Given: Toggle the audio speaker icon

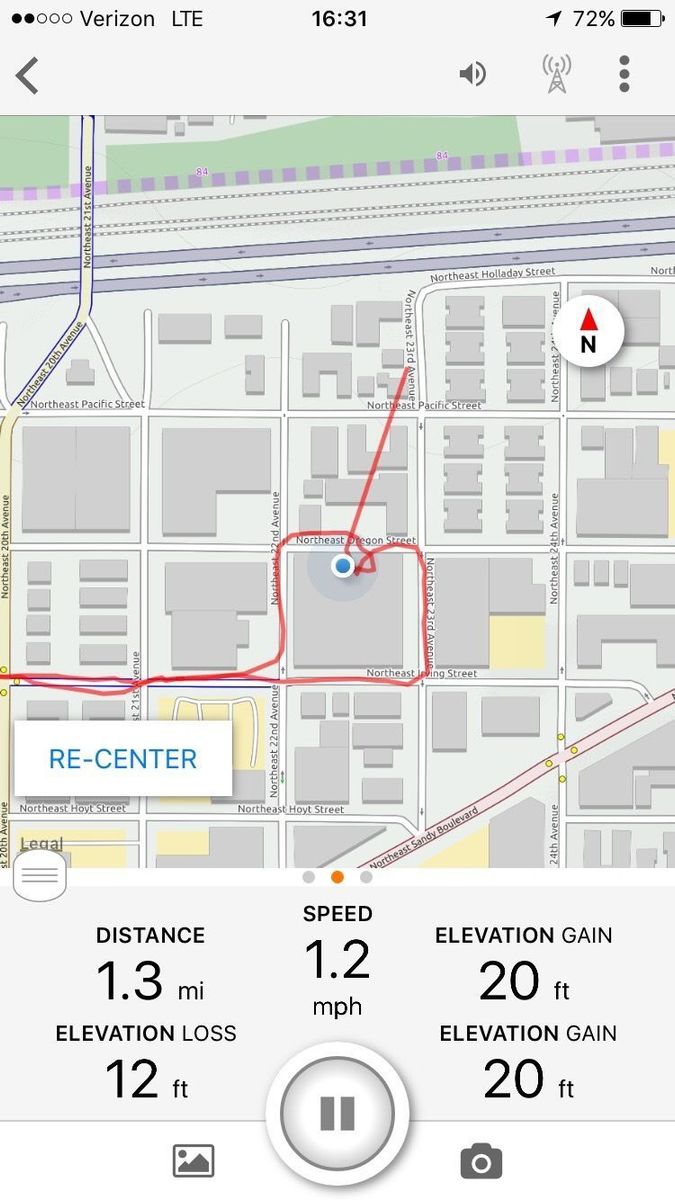Looking at the screenshot, I should (x=472, y=74).
